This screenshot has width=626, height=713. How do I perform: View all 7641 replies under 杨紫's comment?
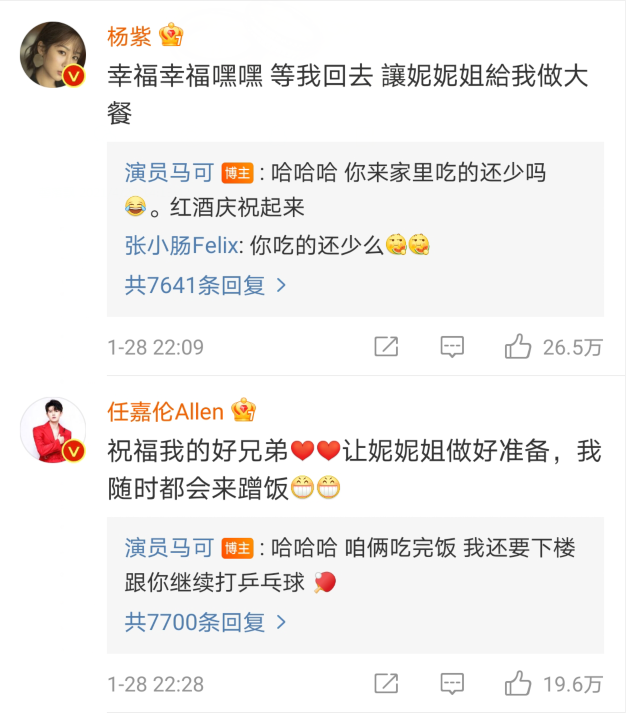click(205, 285)
